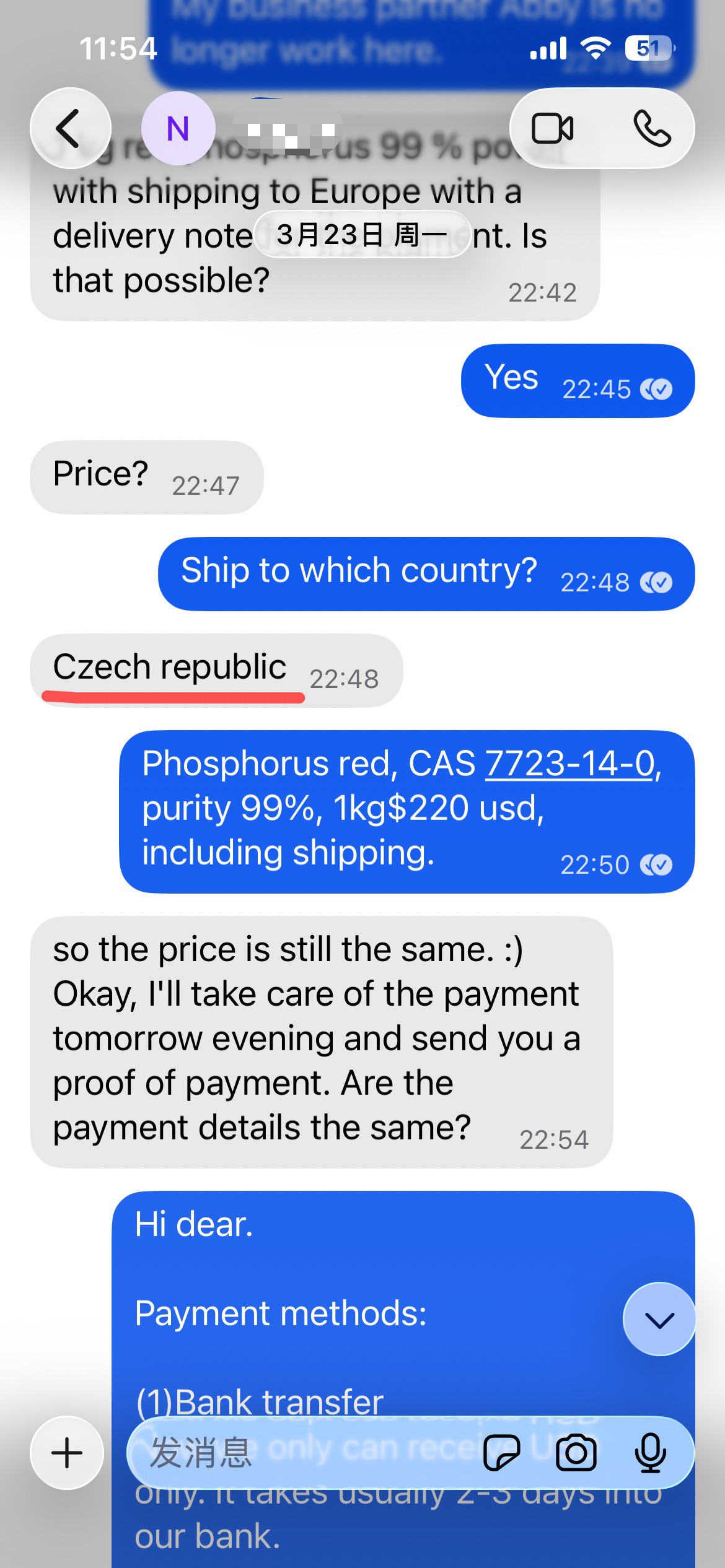The height and width of the screenshot is (1568, 725).
Task: Jump to the latest messages
Action: [x=659, y=1319]
